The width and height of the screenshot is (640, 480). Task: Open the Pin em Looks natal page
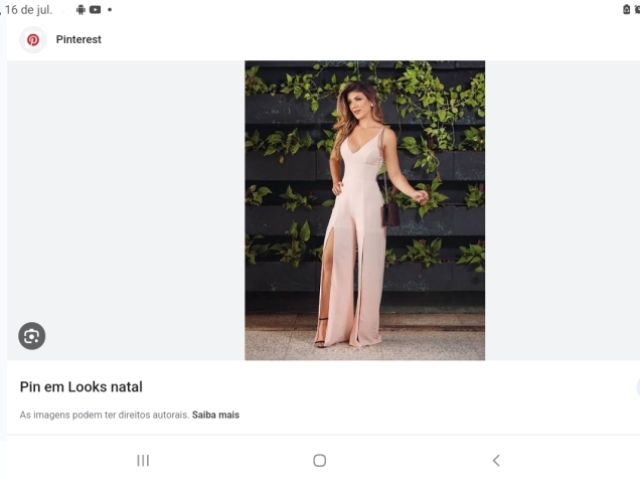[81, 387]
